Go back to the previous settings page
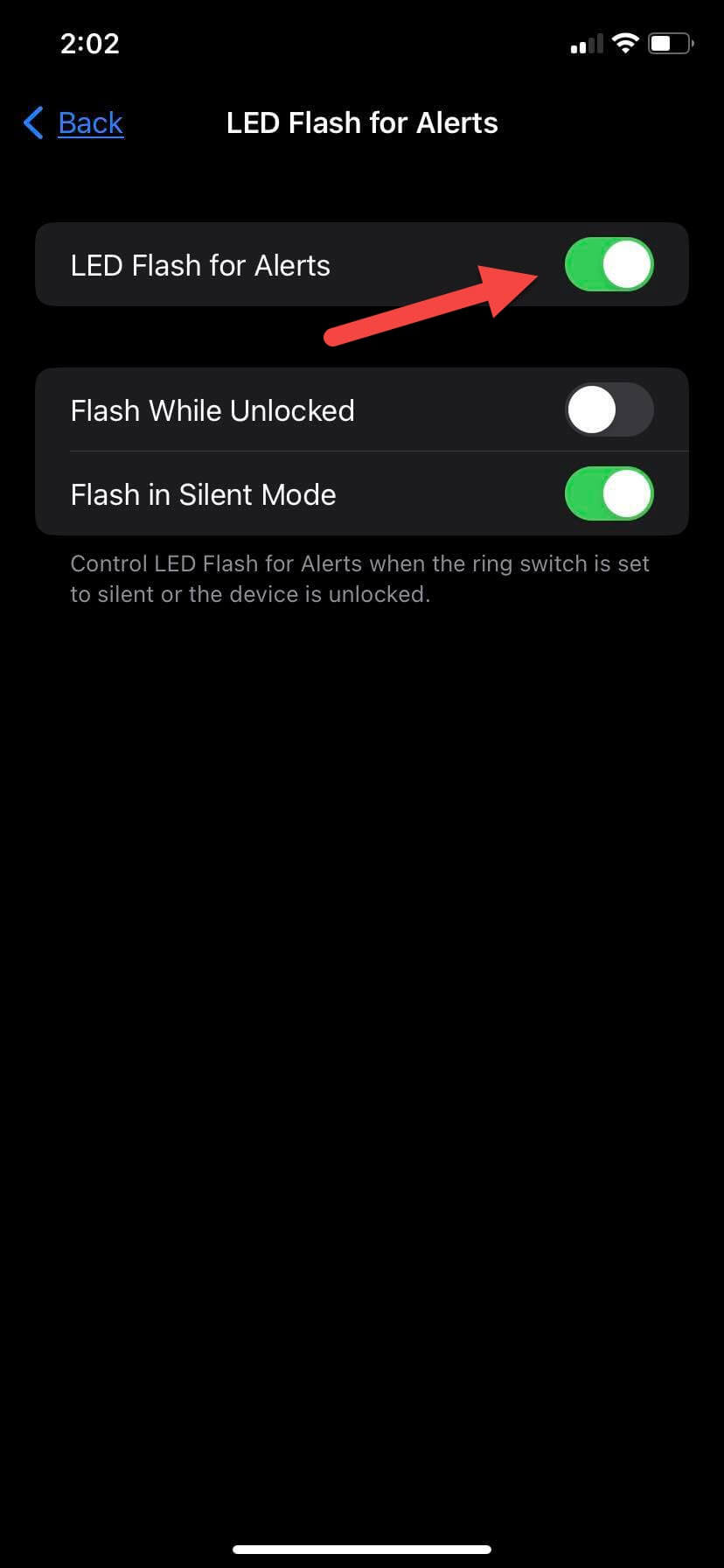This screenshot has width=724, height=1568. (74, 123)
